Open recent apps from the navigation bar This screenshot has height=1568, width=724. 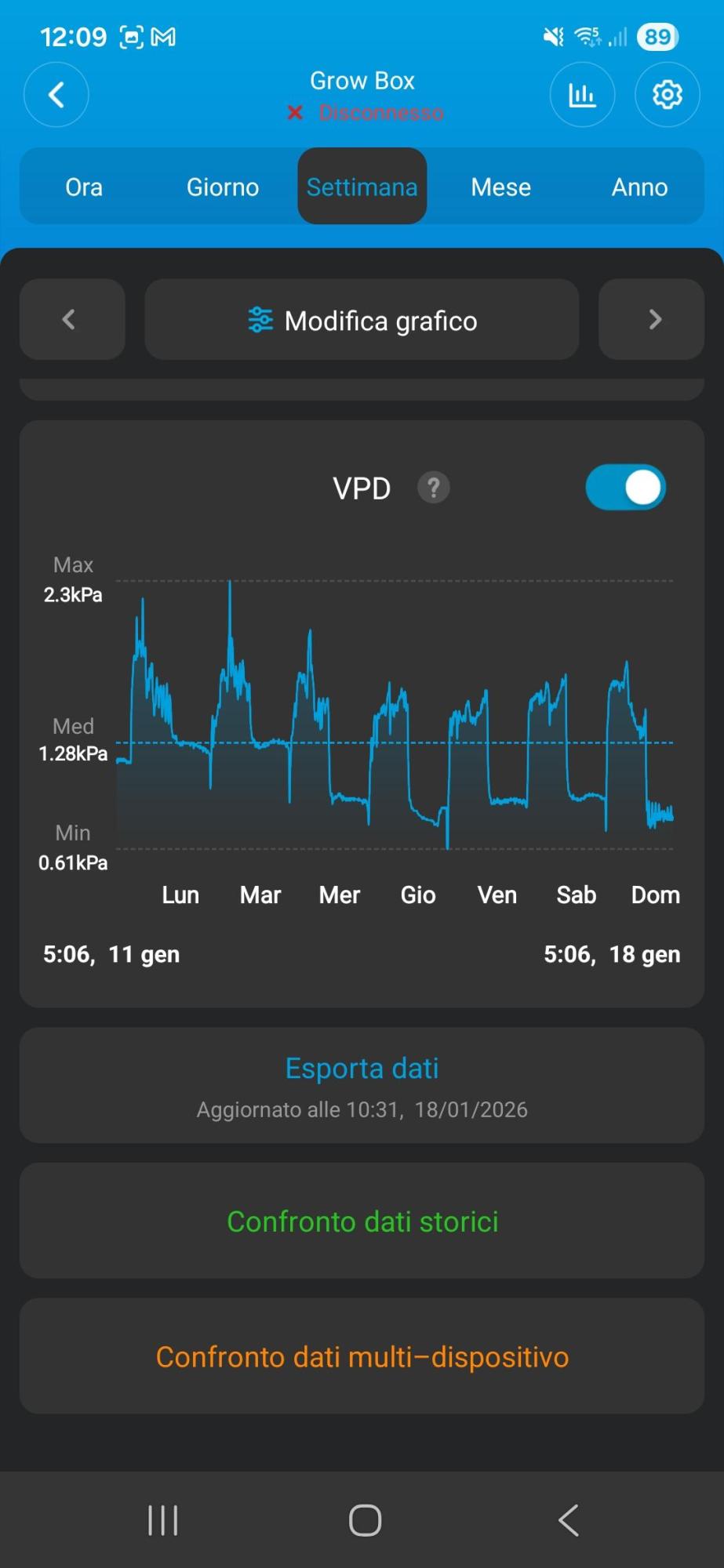162,1521
